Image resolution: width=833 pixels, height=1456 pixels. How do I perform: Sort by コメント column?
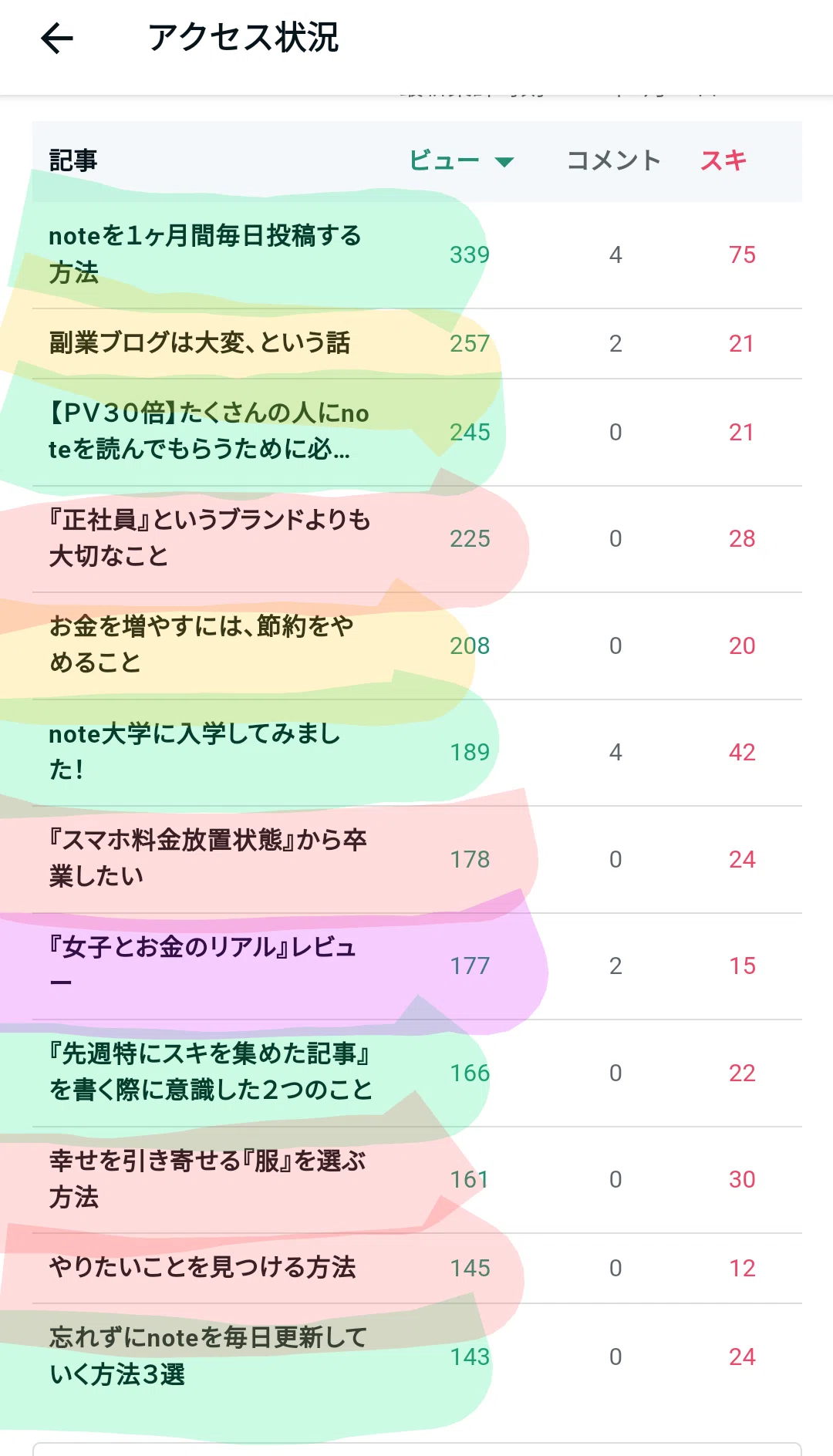[x=614, y=160]
